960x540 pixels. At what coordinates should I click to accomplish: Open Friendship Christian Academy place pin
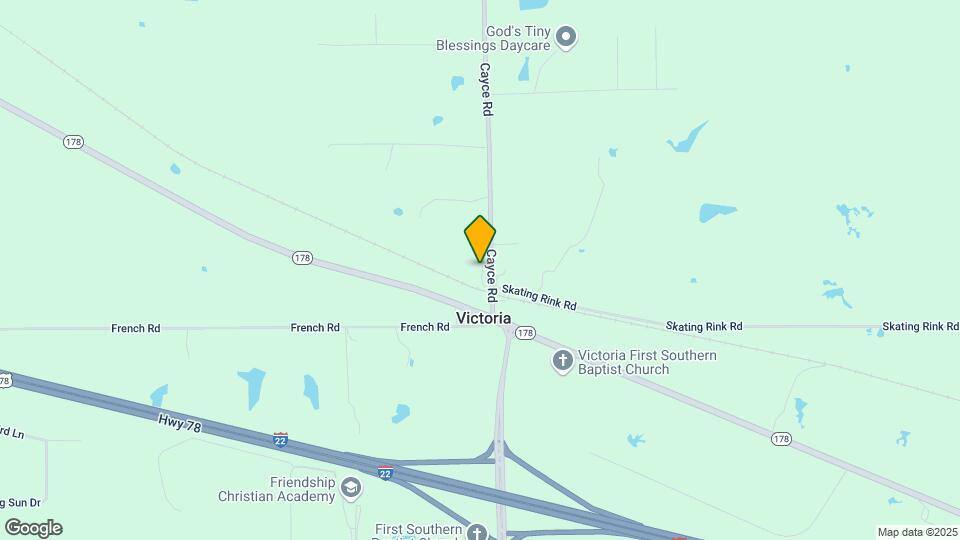[350, 488]
